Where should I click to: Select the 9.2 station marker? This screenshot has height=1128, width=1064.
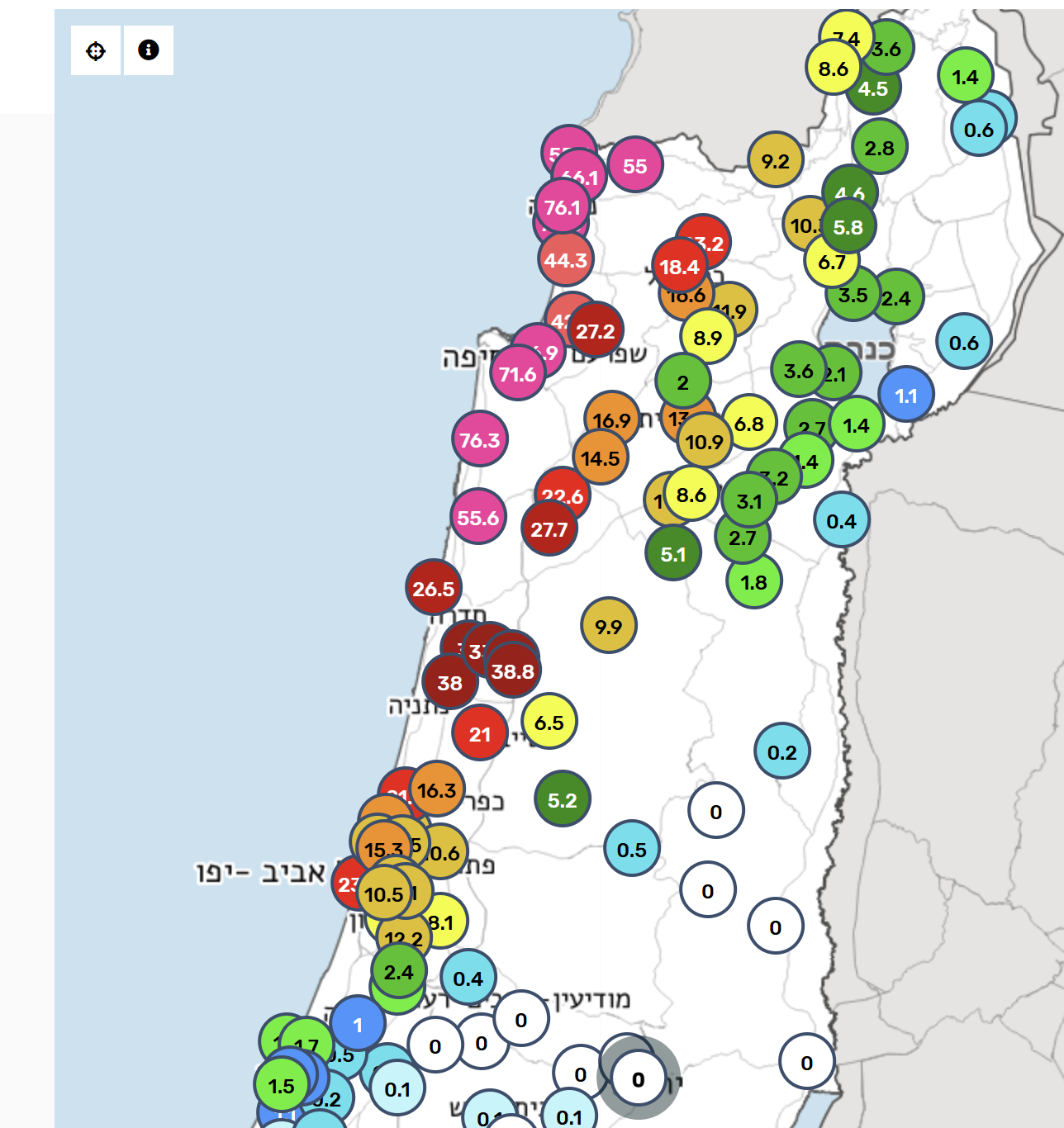click(x=776, y=160)
